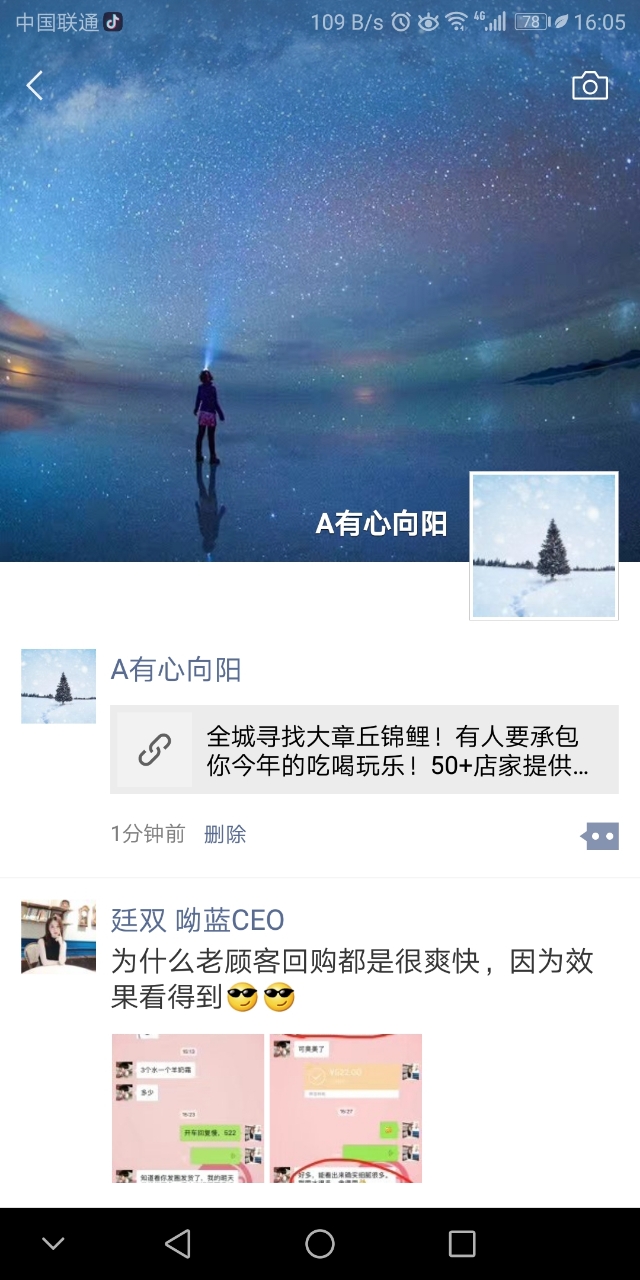The height and width of the screenshot is (1280, 640).
Task: Go back using the top-left arrow
Action: click(35, 86)
